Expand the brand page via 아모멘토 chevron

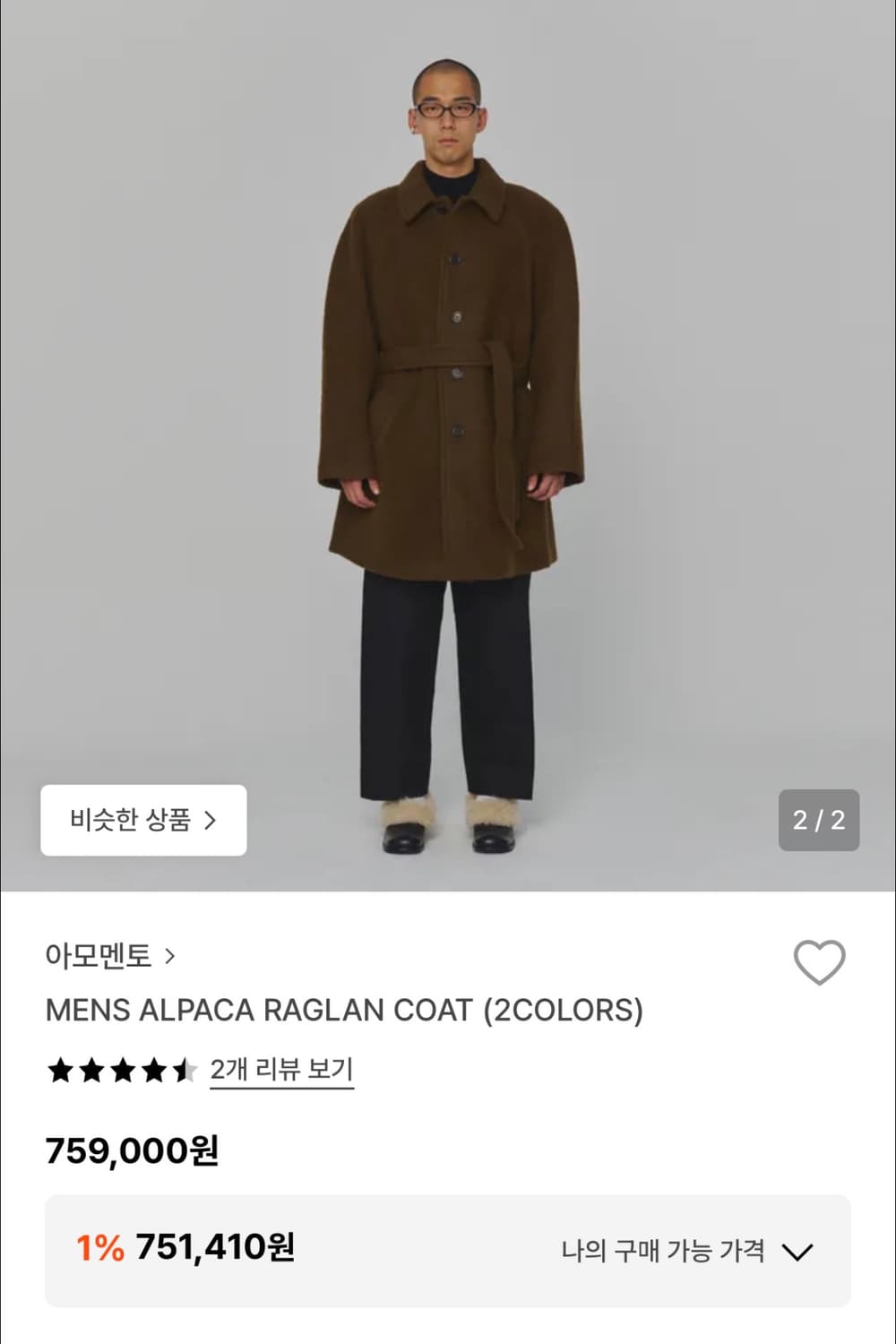coord(170,957)
